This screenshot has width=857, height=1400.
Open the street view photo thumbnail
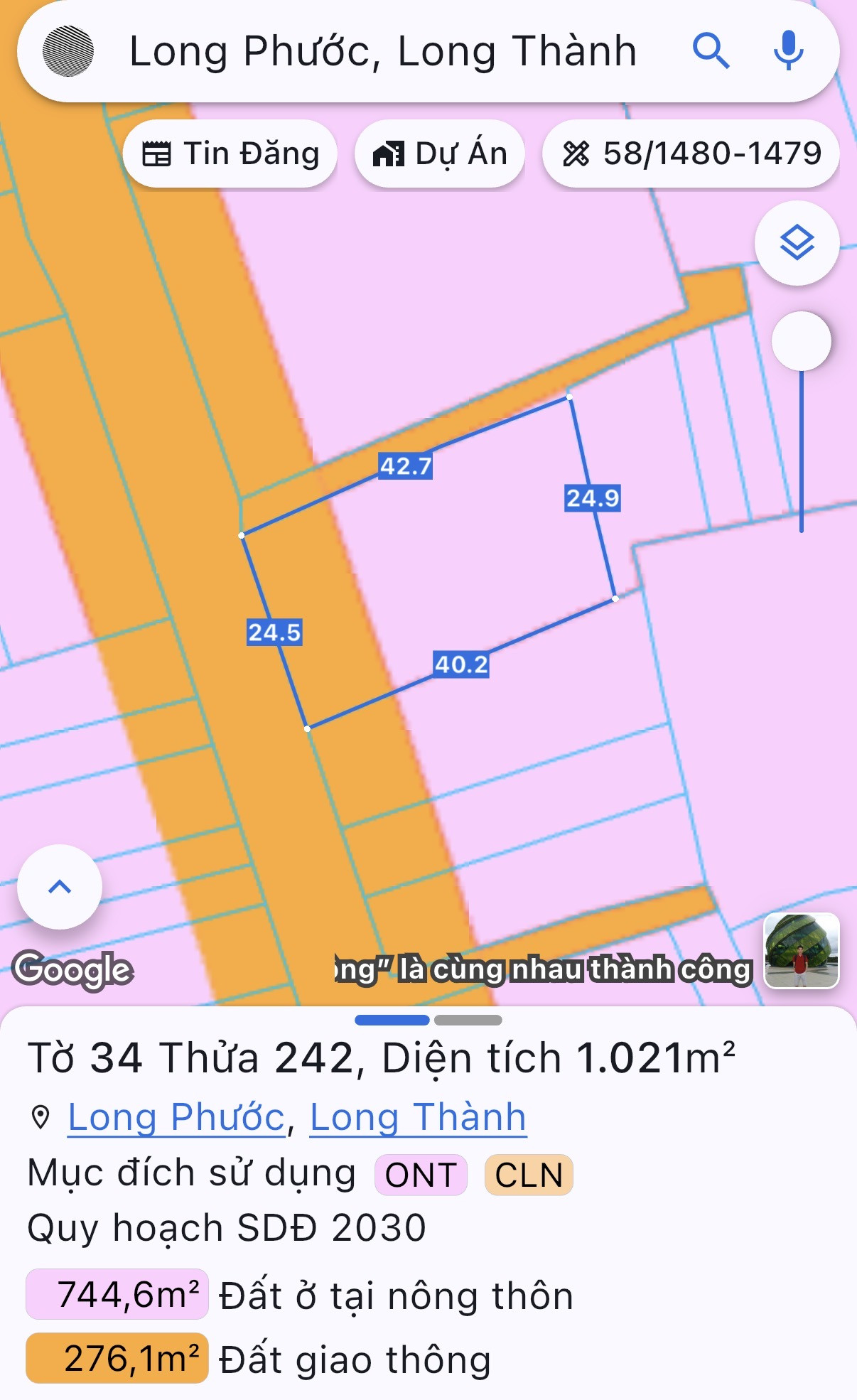point(802,951)
